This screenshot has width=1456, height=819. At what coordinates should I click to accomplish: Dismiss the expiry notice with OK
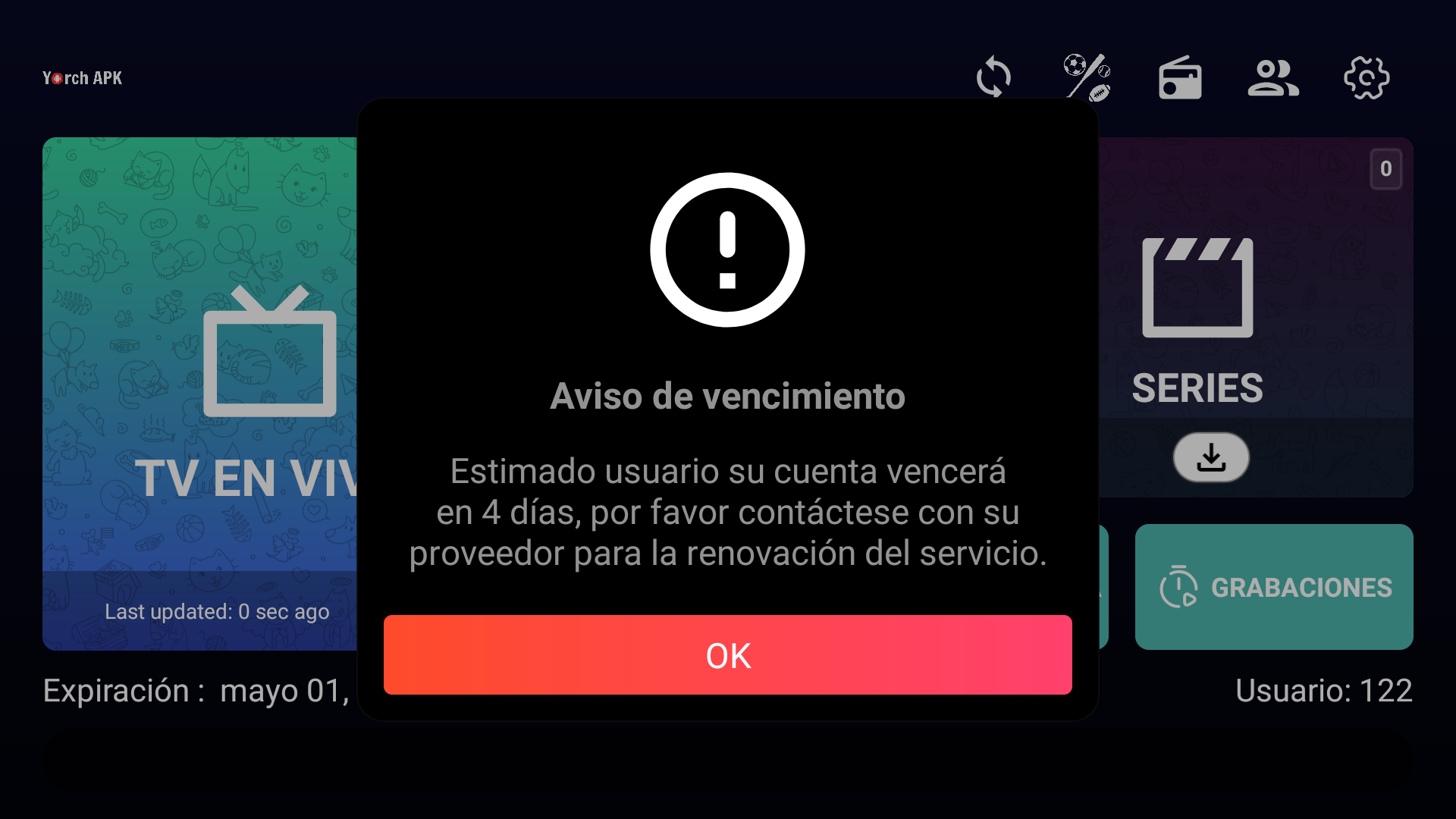pos(727,654)
